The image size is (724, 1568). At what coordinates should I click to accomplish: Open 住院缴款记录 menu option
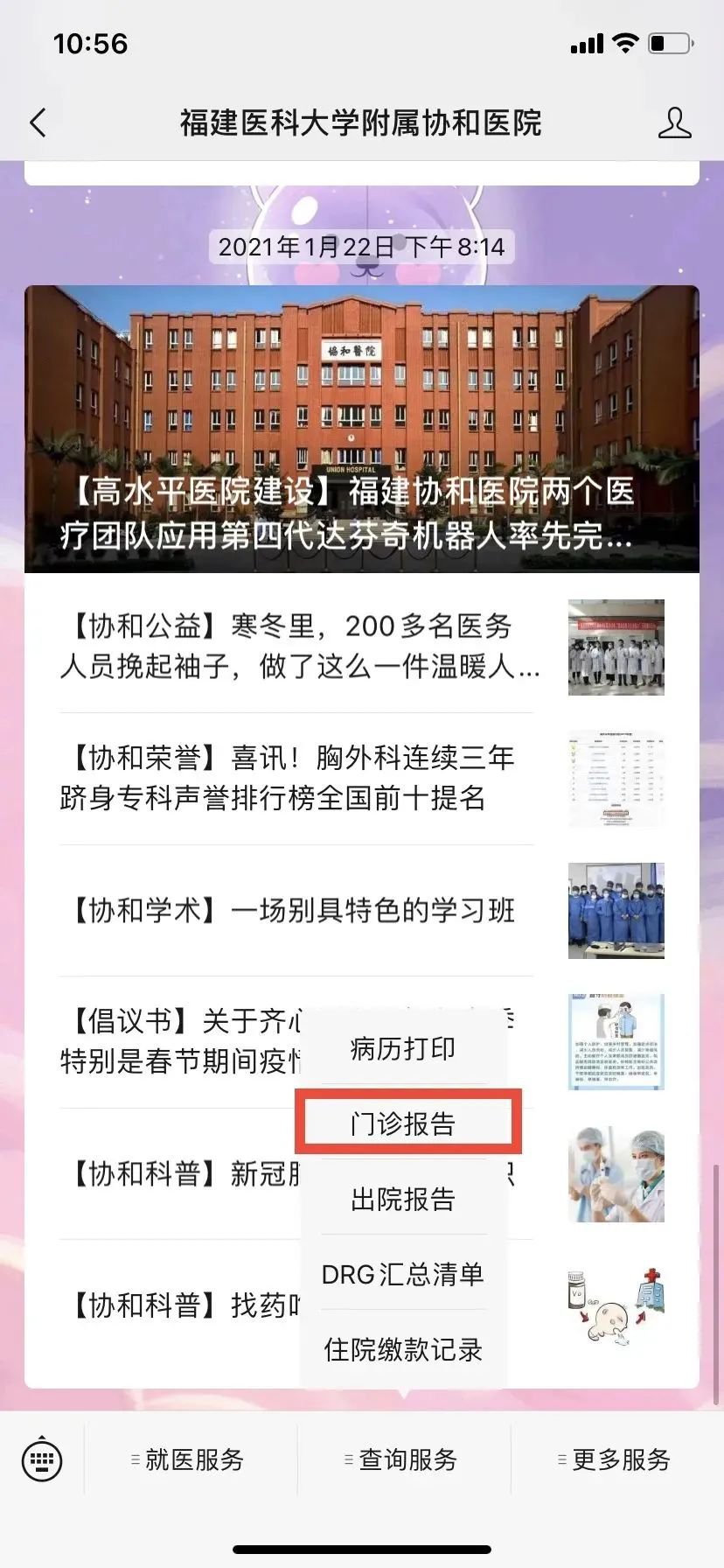point(403,1349)
